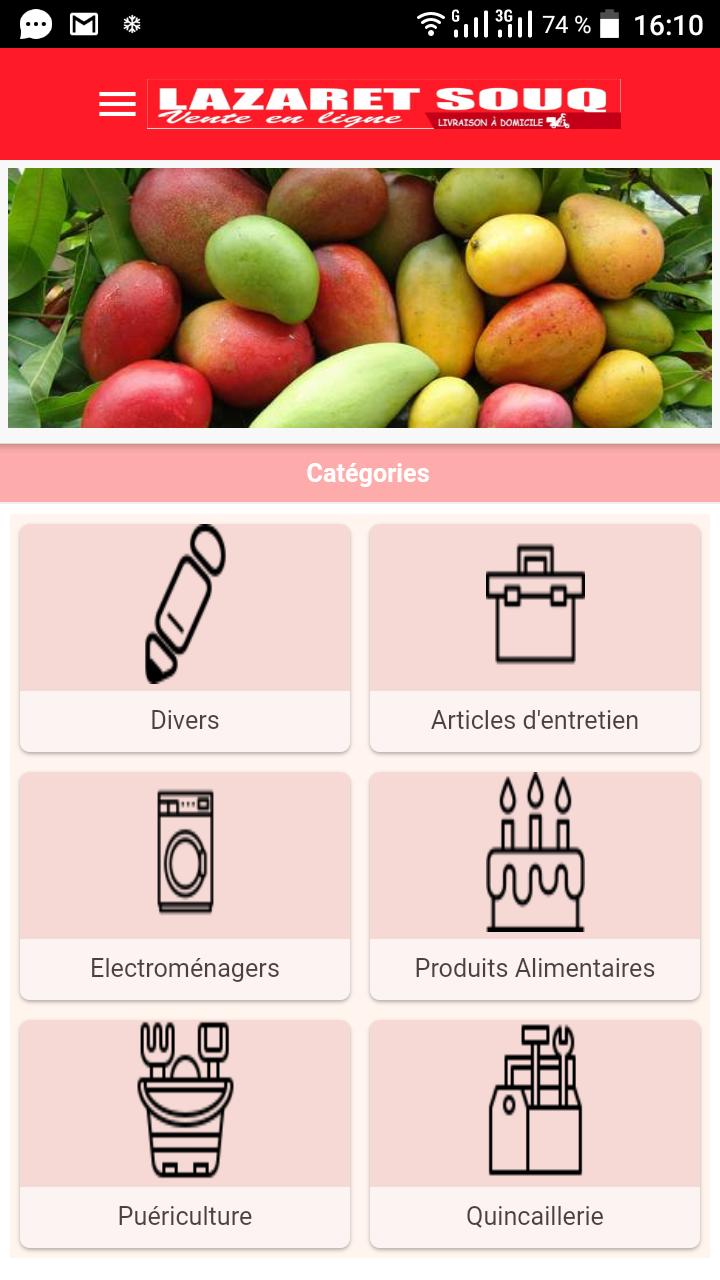
Task: Tap the mango promotional banner
Action: [360, 298]
